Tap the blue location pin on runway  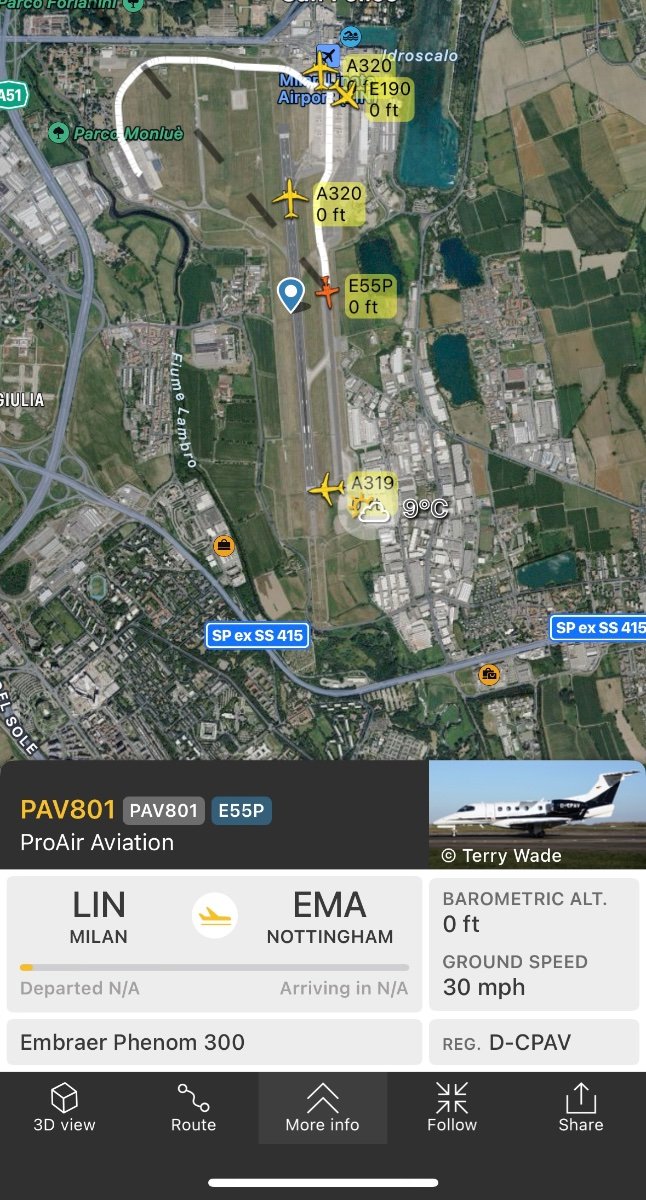tap(291, 295)
